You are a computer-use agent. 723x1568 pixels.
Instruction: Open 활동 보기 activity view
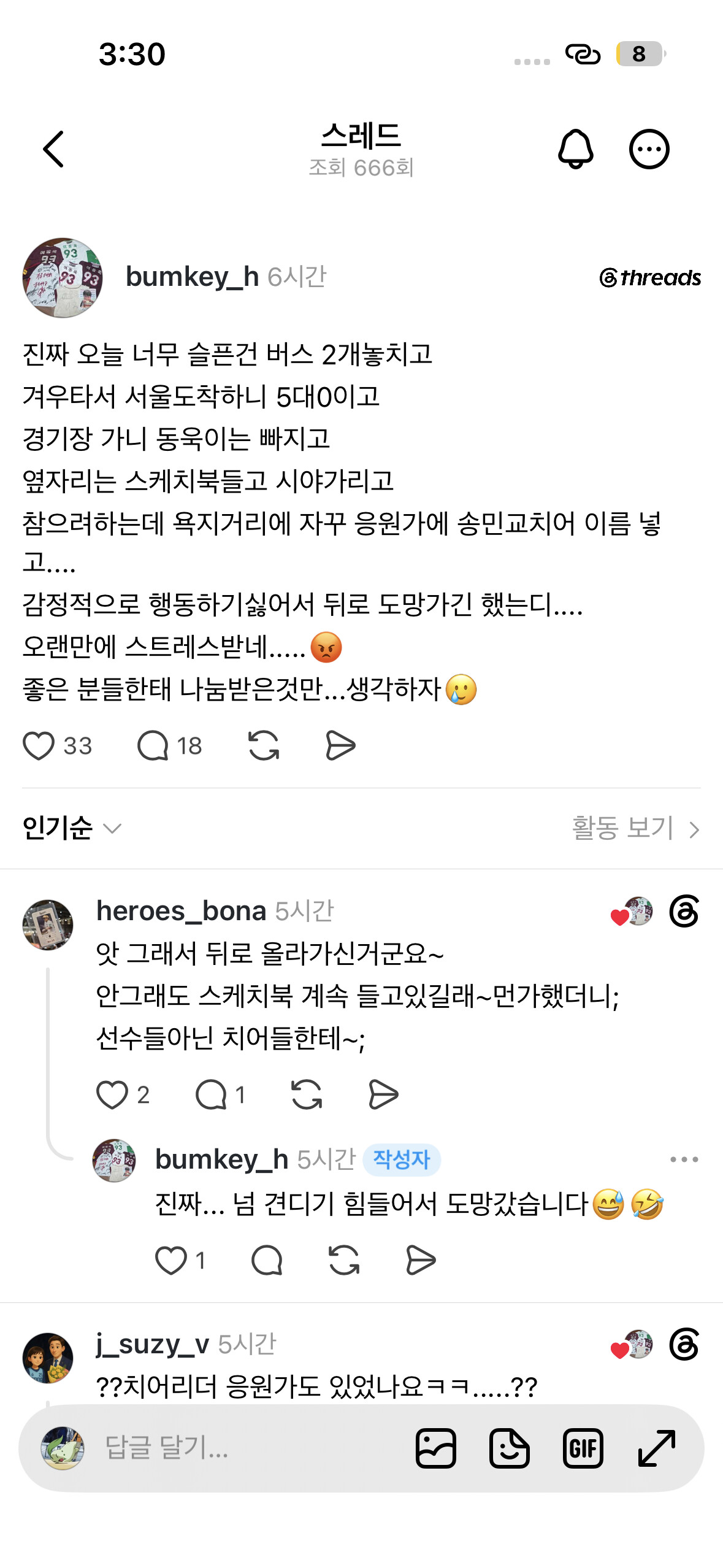click(x=635, y=829)
